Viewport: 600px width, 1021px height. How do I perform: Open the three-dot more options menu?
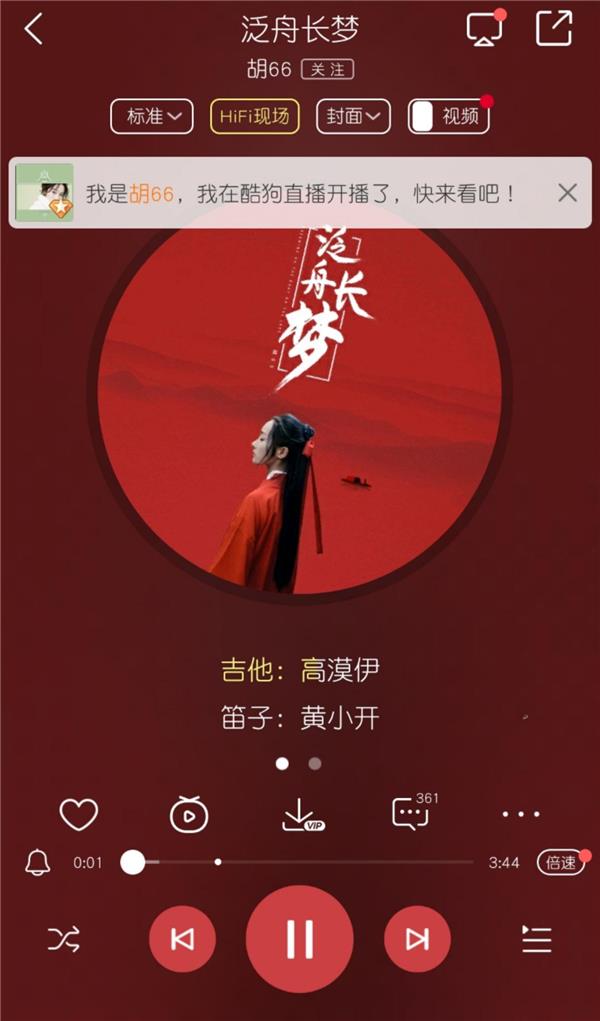(521, 815)
